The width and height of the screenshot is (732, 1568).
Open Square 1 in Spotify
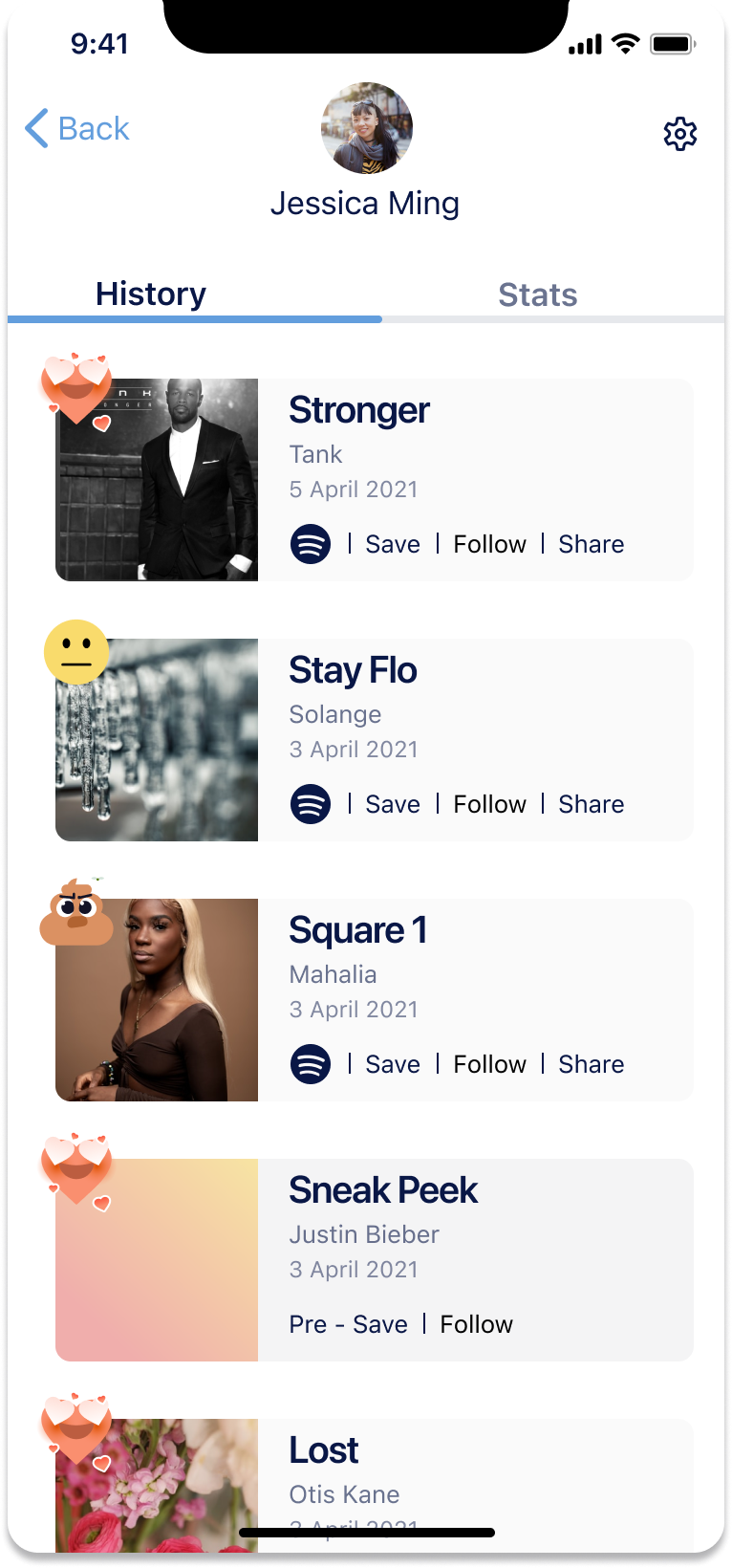tap(311, 1064)
